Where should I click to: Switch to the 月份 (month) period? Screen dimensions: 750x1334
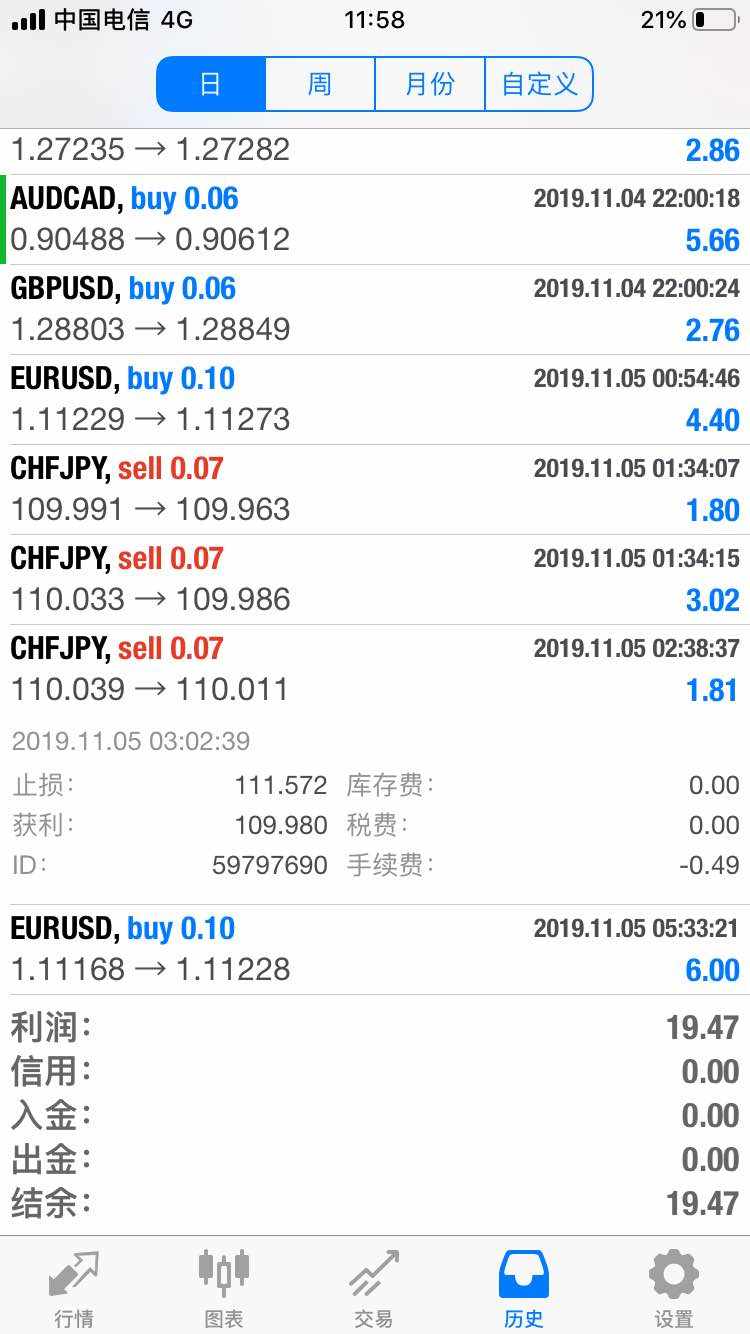pyautogui.click(x=430, y=84)
